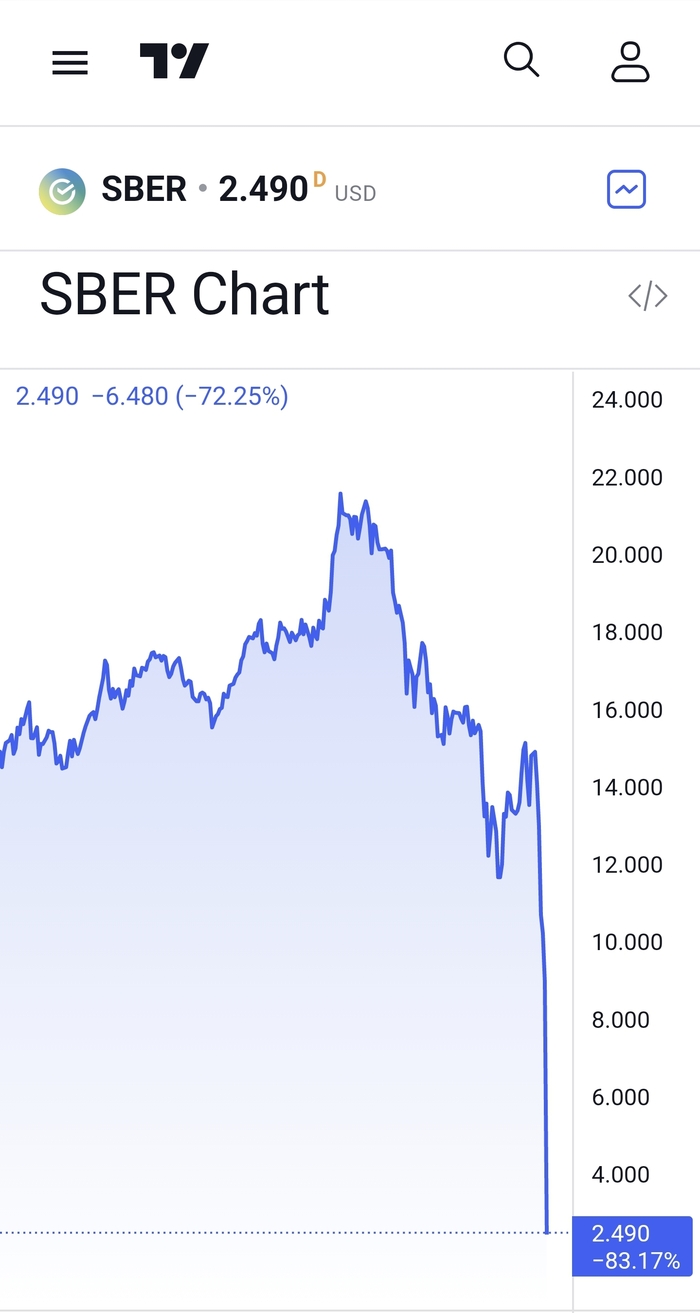Open the search icon
700x1313 pixels.
tap(521, 61)
